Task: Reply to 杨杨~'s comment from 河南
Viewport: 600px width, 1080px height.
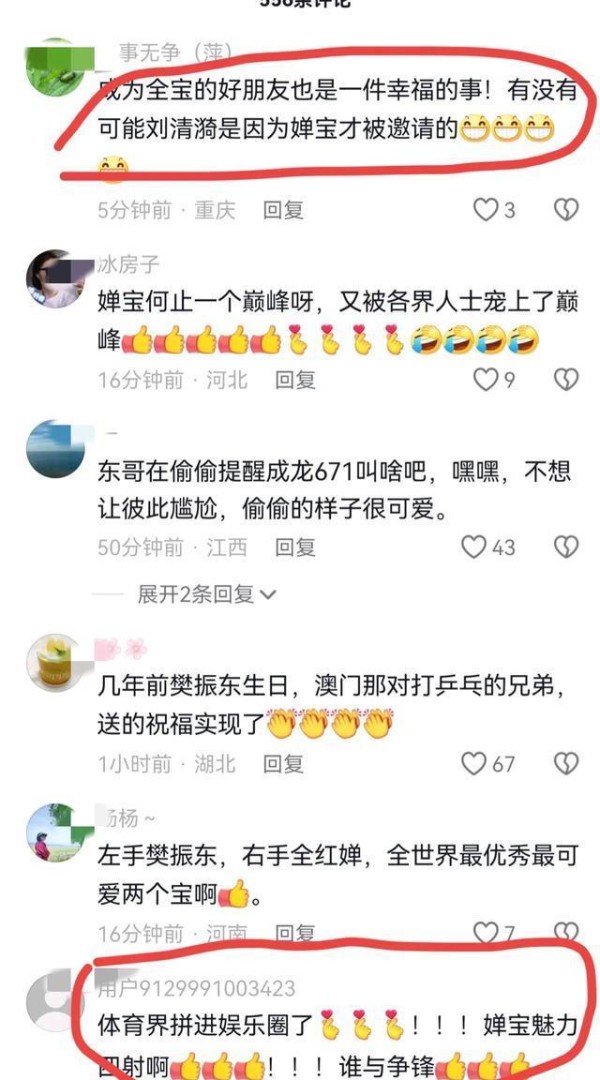Action: [296, 933]
